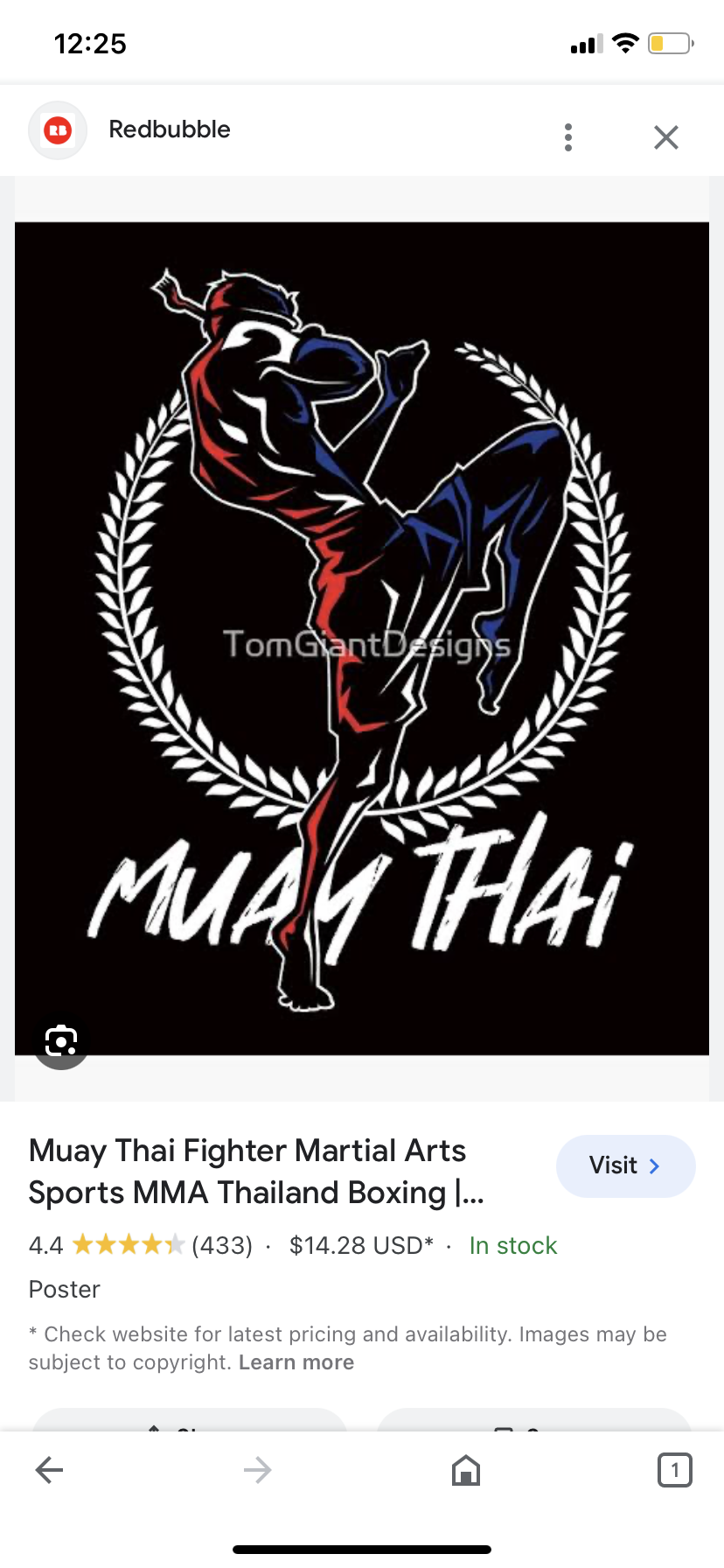
Task: Go back to the previous page
Action: 50,1470
